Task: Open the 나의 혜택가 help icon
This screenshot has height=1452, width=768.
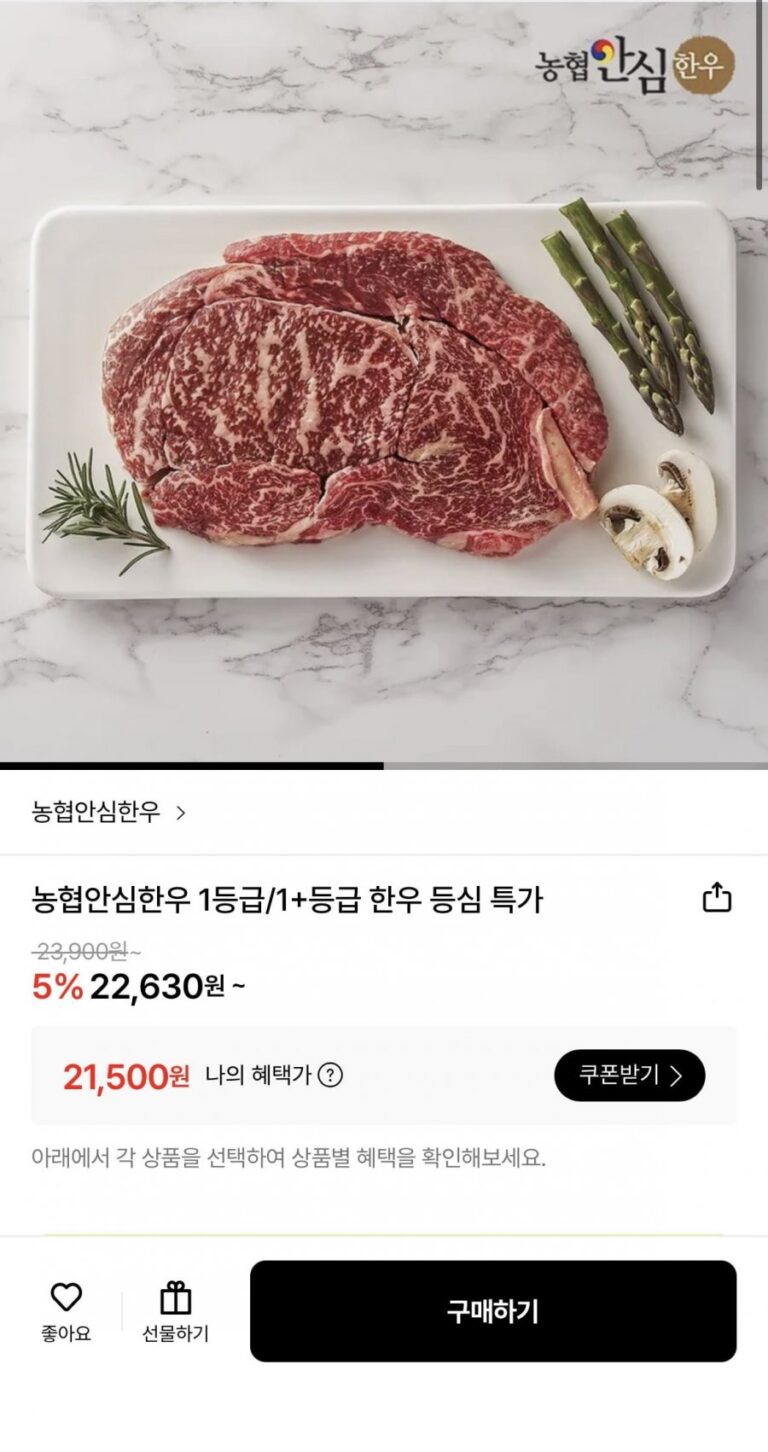Action: coord(330,1075)
